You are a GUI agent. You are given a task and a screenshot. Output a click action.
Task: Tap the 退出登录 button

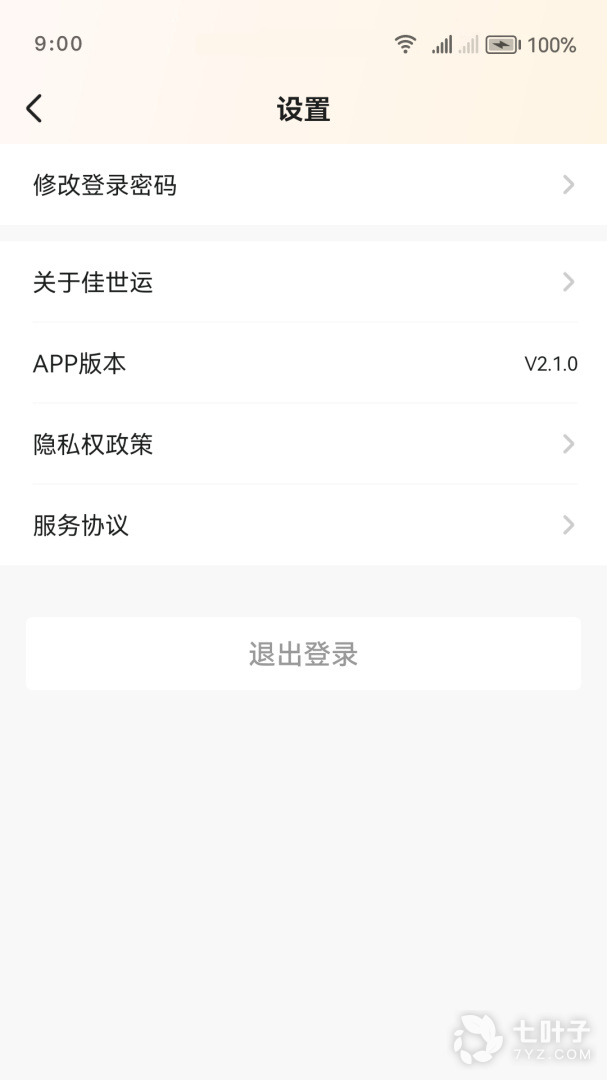tap(303, 654)
